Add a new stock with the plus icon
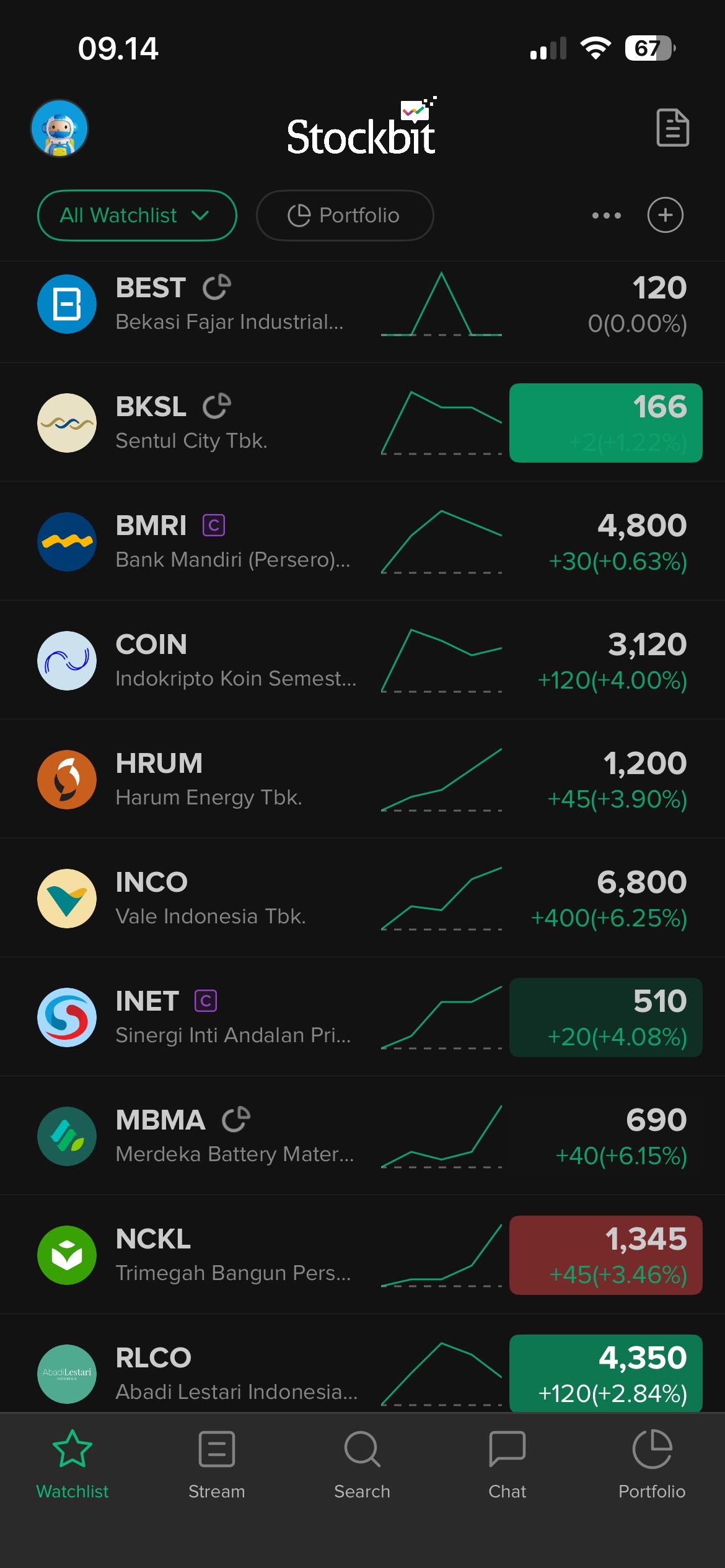 pos(665,216)
